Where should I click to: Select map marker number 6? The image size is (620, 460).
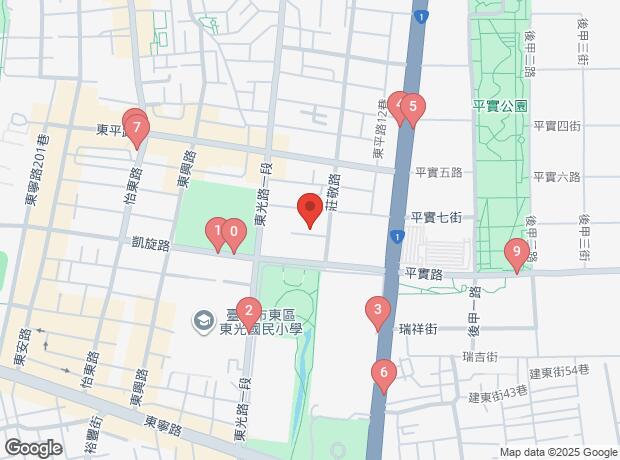[383, 374]
